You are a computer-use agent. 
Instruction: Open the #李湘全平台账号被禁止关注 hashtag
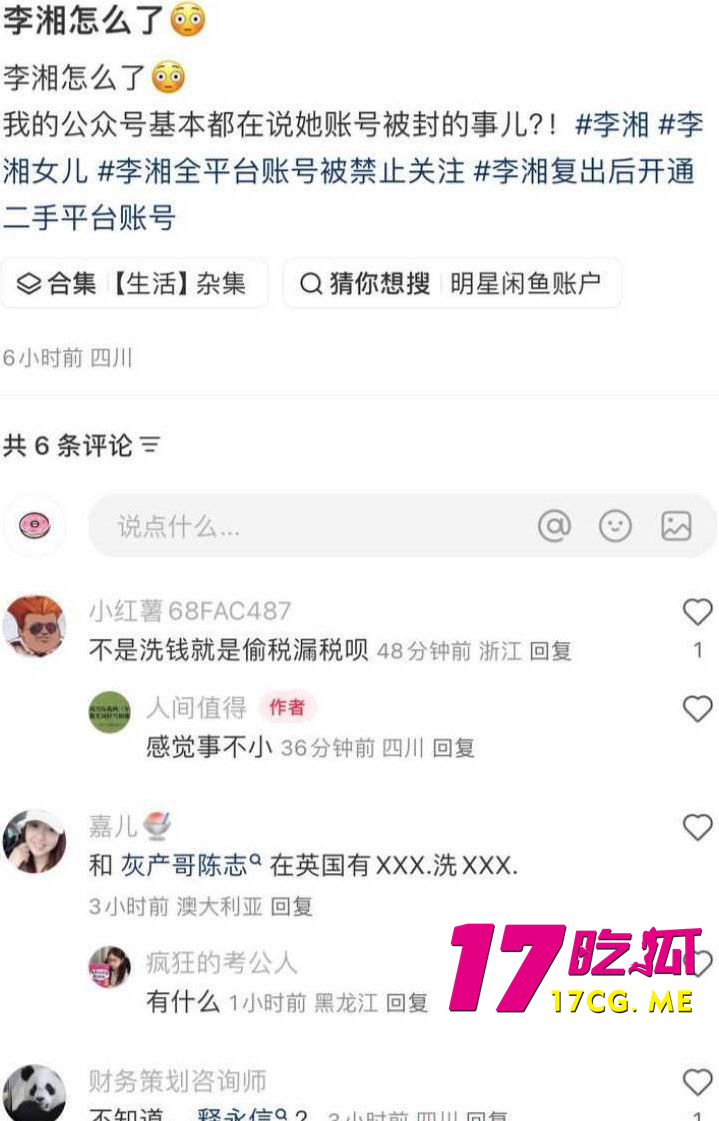(x=280, y=171)
